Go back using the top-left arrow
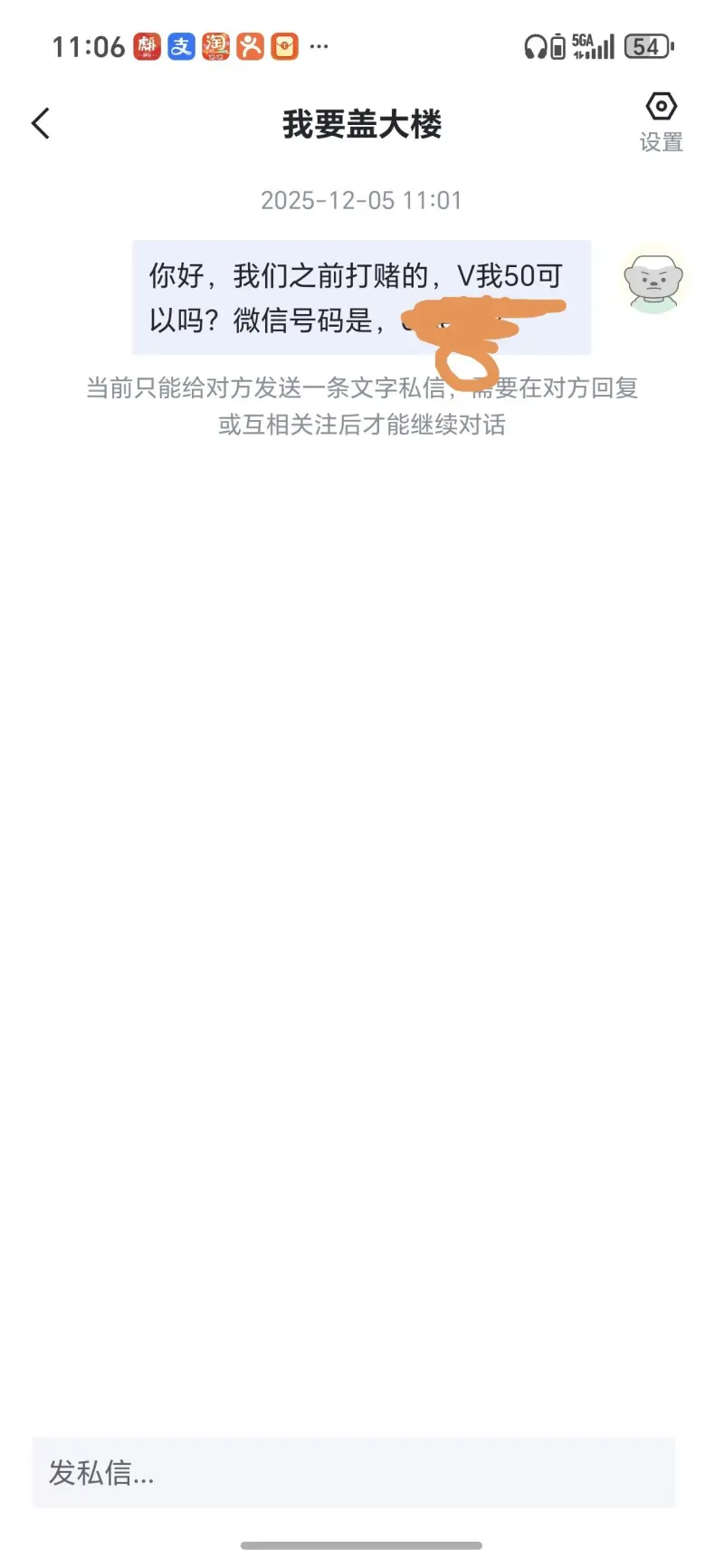724x1568 pixels. click(41, 124)
